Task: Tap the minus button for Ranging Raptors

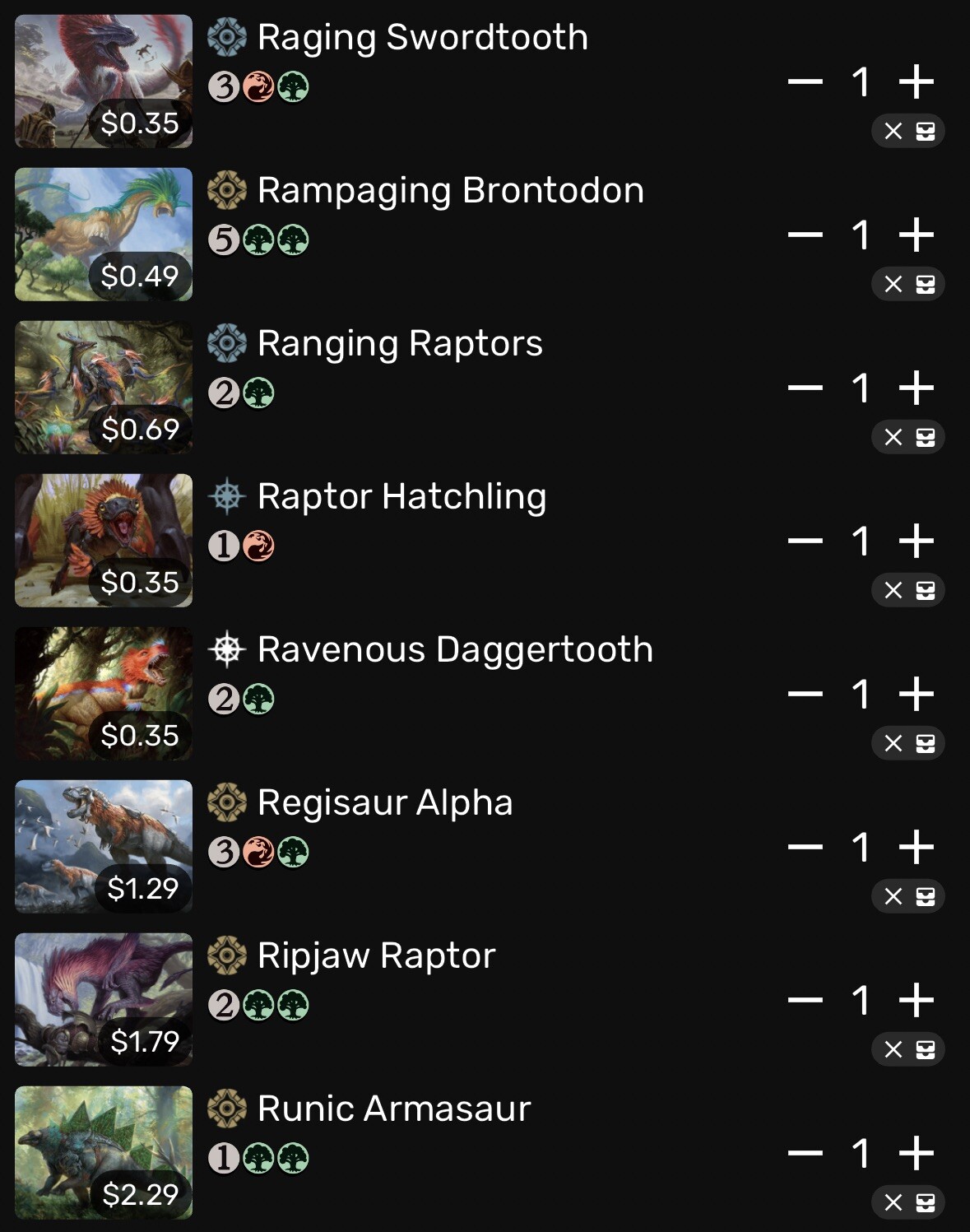Action: coord(805,388)
